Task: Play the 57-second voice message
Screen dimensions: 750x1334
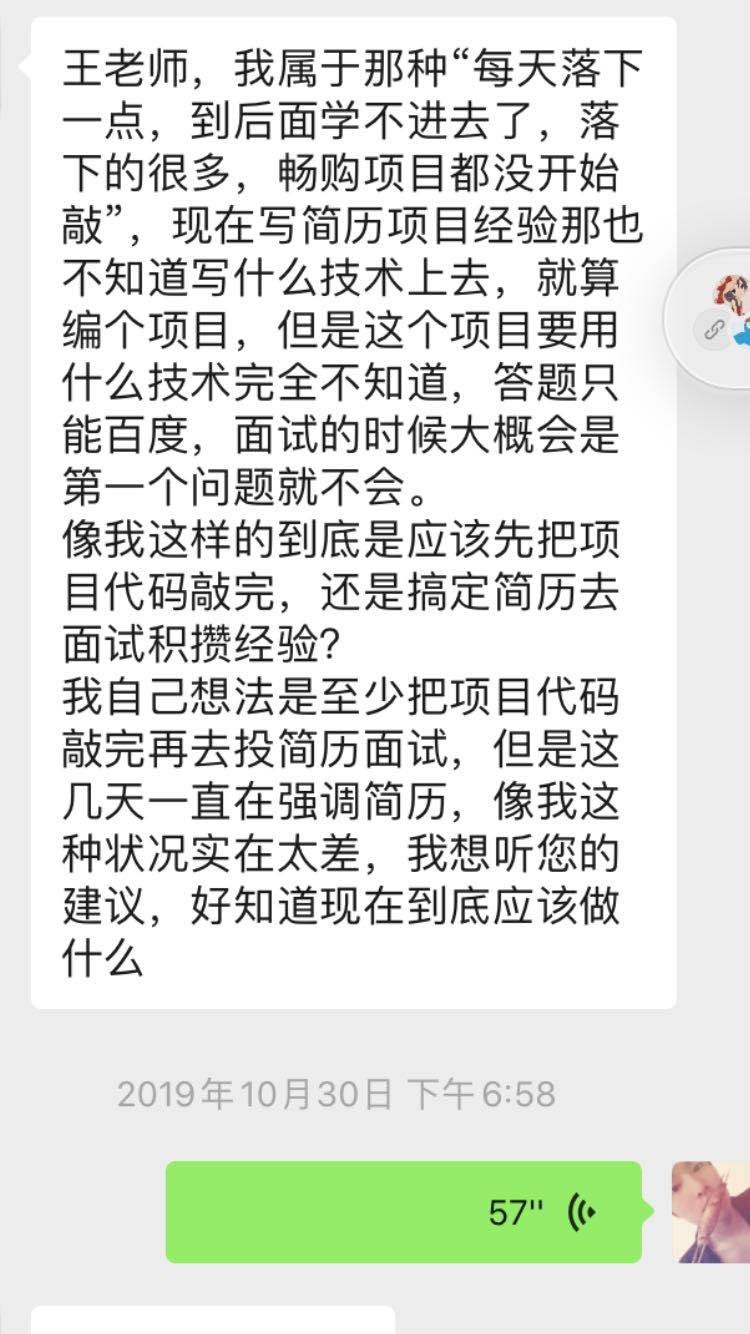Action: point(403,1211)
